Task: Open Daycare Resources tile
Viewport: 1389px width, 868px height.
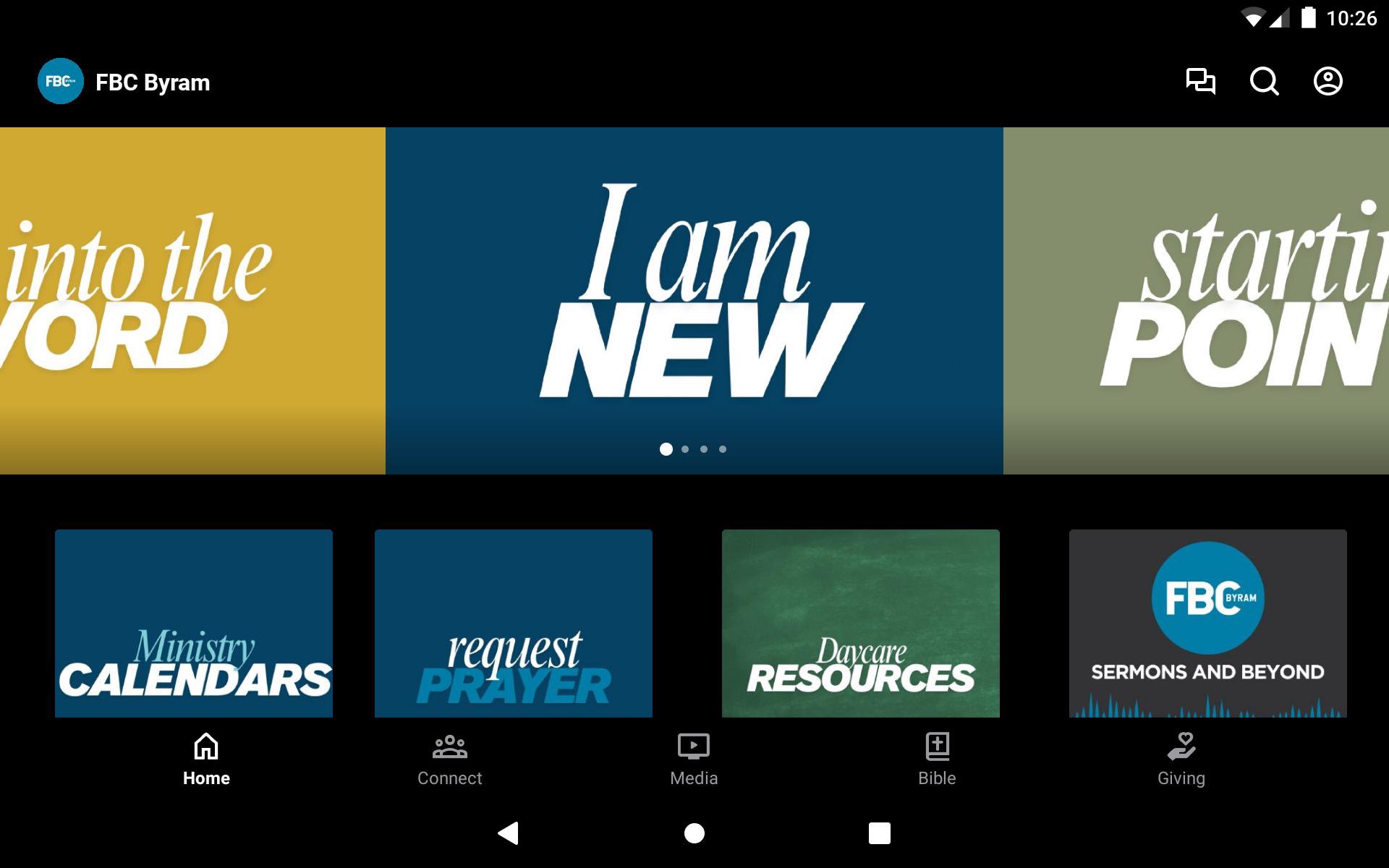Action: click(x=861, y=624)
